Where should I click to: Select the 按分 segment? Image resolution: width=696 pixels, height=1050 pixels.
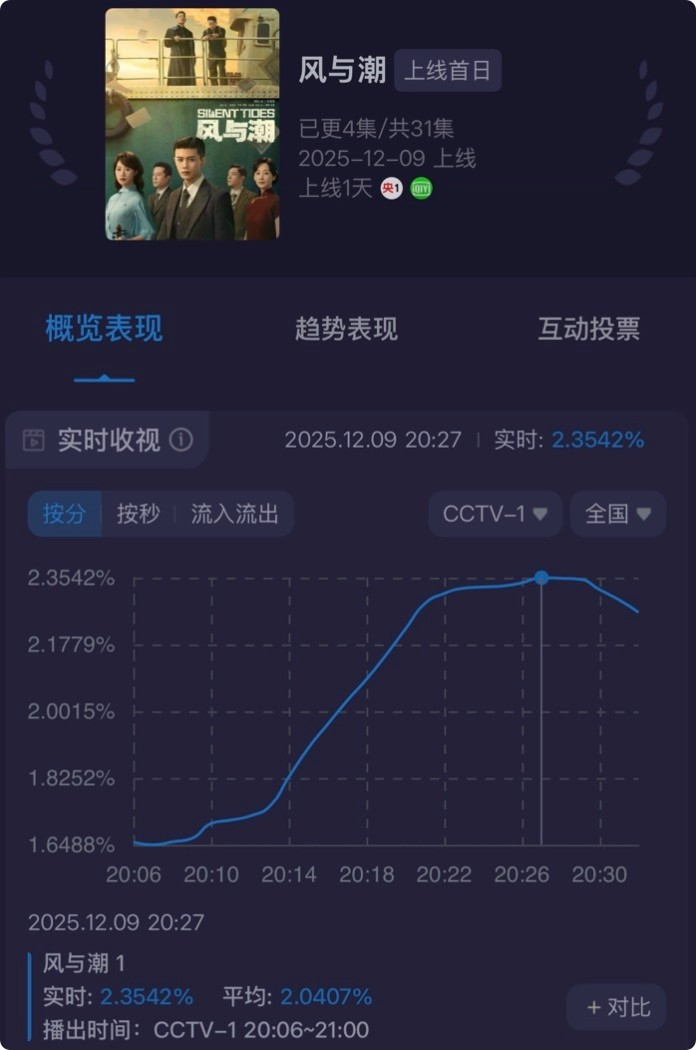click(x=64, y=514)
